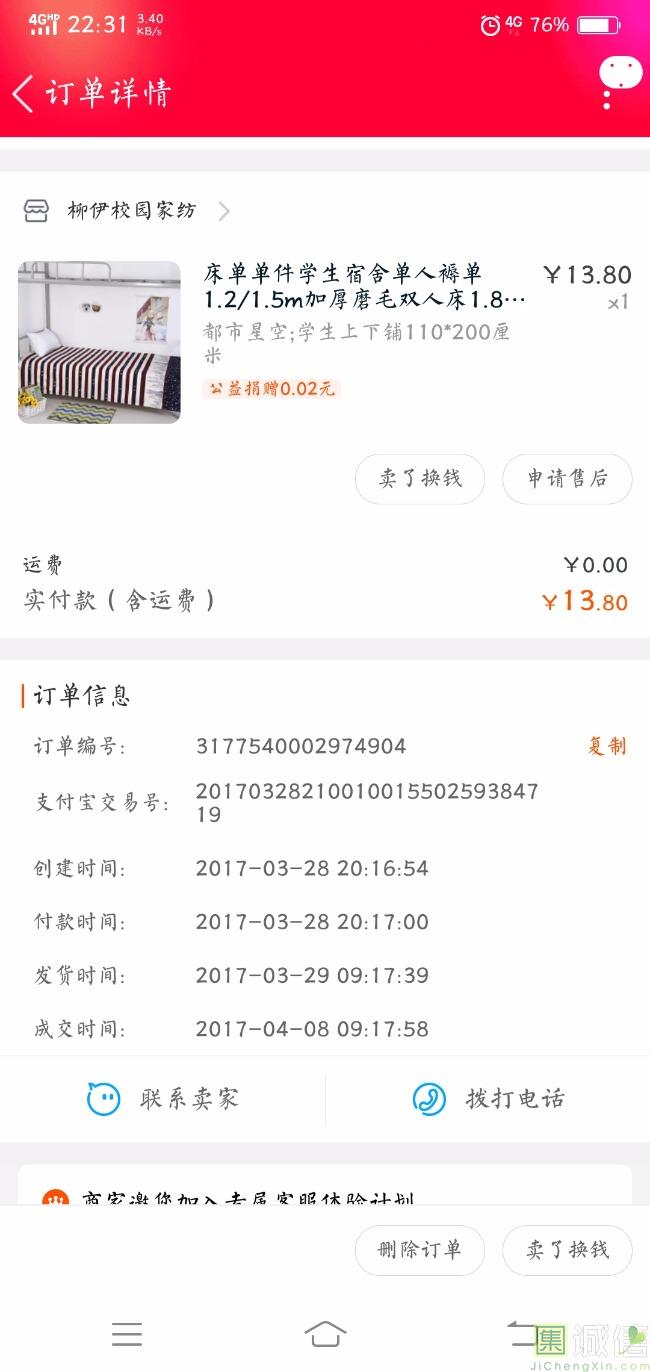This screenshot has width=650, height=1372.
Task: Go to the system home screen
Action: 324,1333
